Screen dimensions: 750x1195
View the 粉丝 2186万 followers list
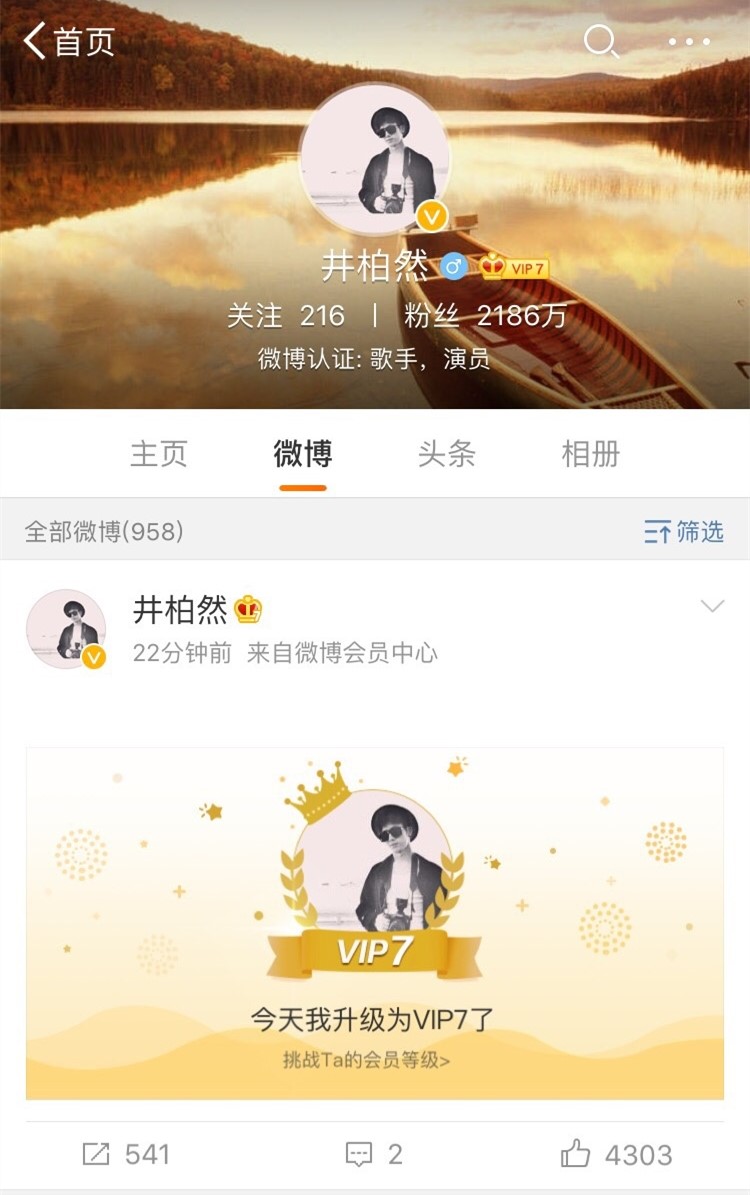[x=485, y=316]
